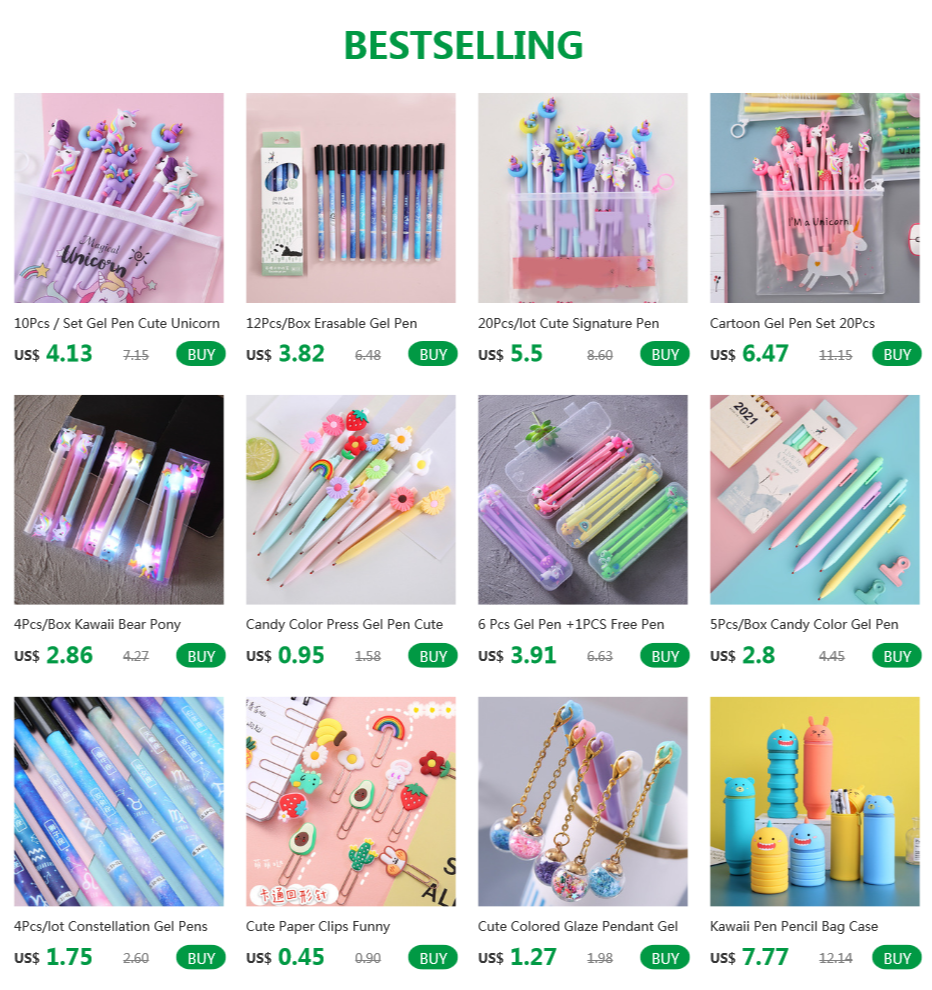Tap BUY for the 12Pcs/Box Erasable Gel Pen
The image size is (932, 990).
pos(433,354)
